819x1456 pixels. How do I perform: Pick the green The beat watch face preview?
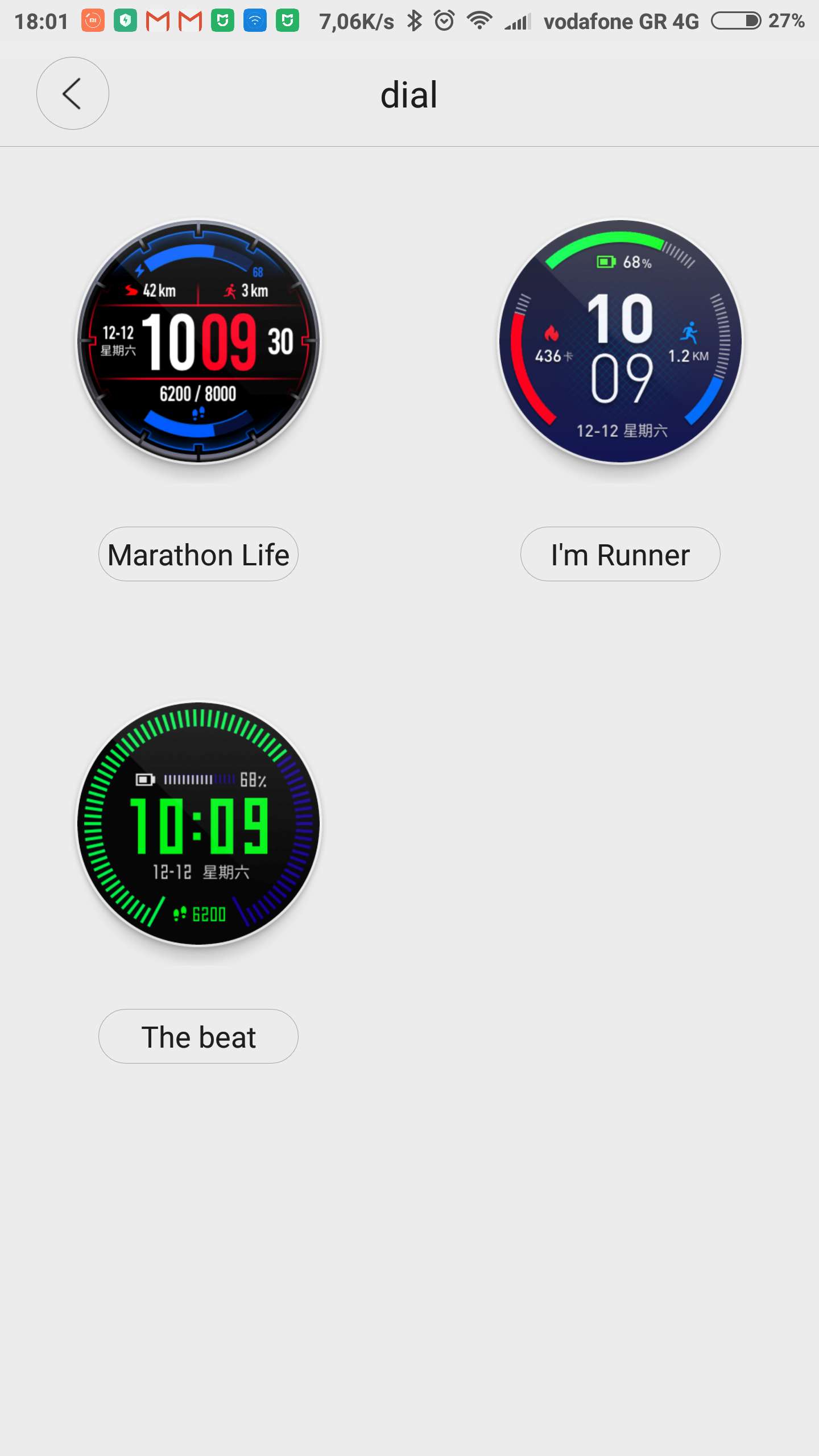198,824
